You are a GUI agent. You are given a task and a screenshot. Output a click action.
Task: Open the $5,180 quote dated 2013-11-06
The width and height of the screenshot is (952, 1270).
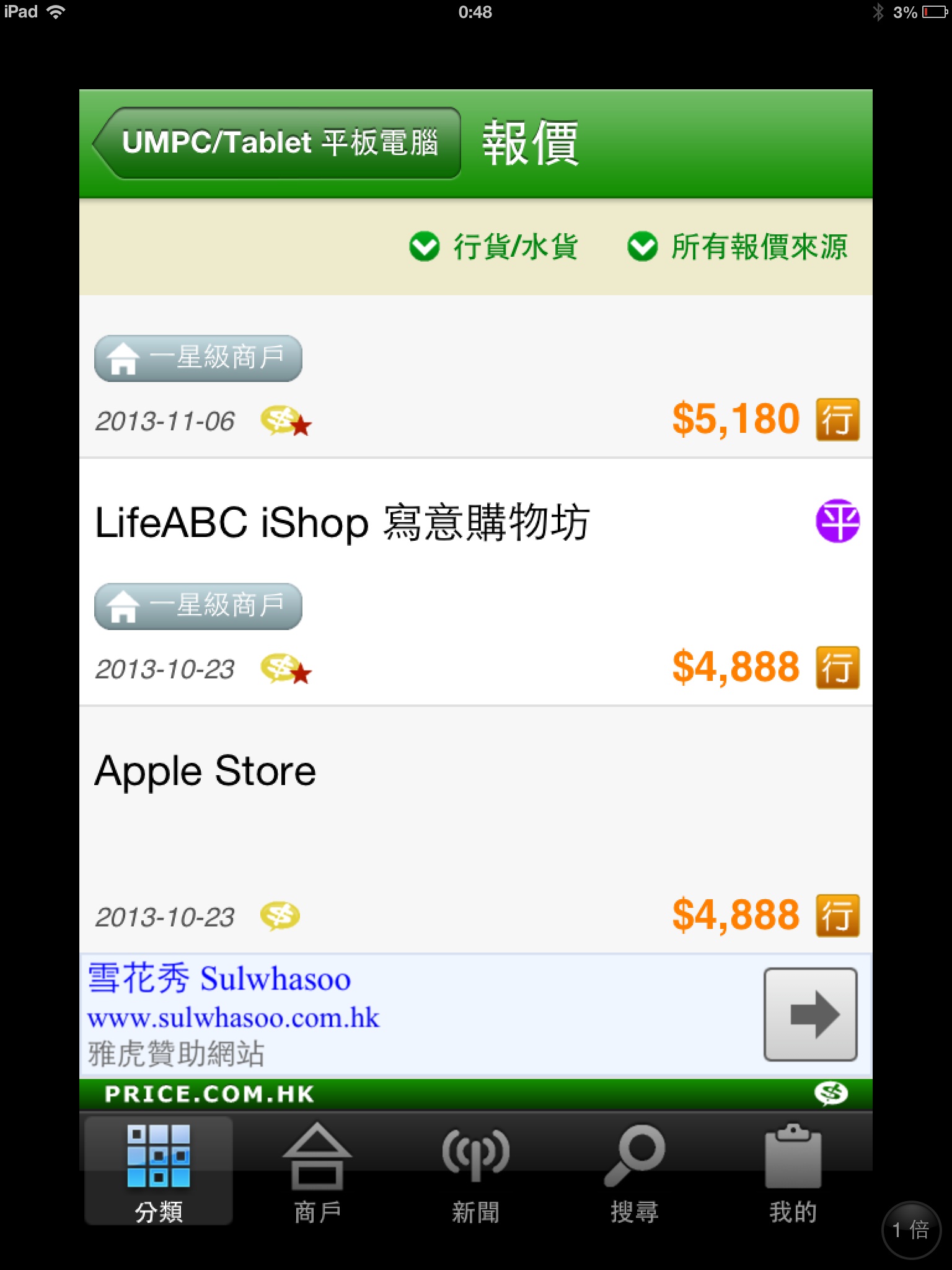coord(475,397)
